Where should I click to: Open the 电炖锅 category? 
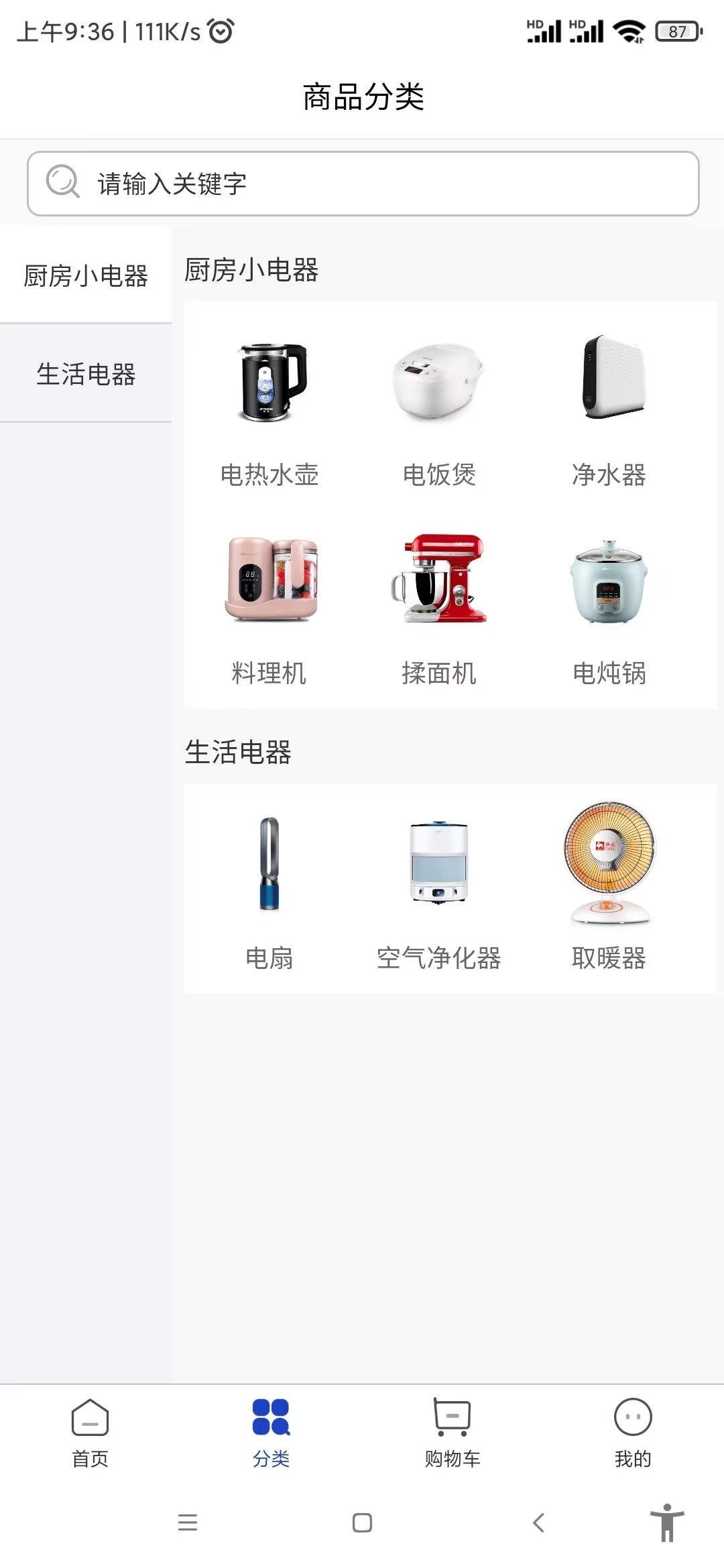(609, 608)
